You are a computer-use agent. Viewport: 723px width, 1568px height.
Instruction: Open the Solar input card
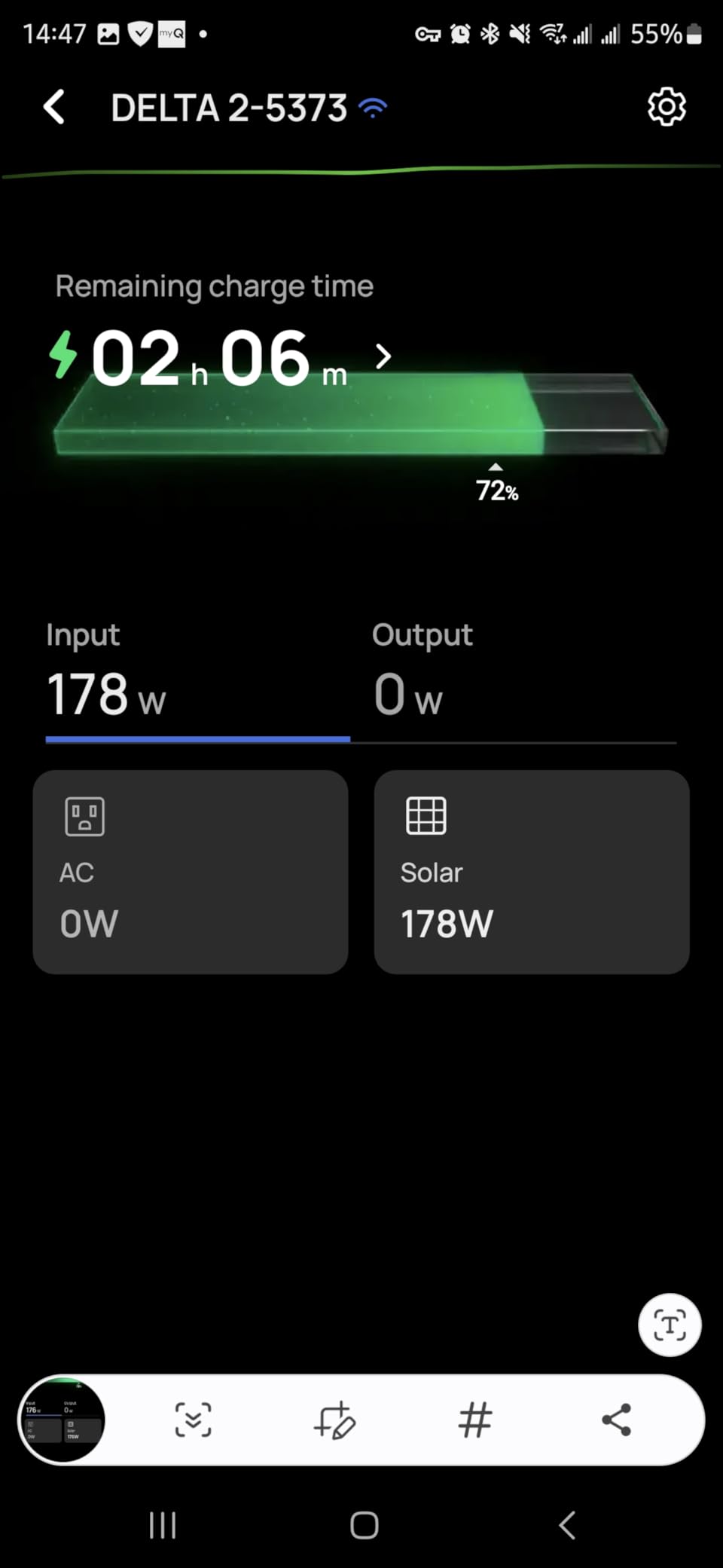[532, 872]
